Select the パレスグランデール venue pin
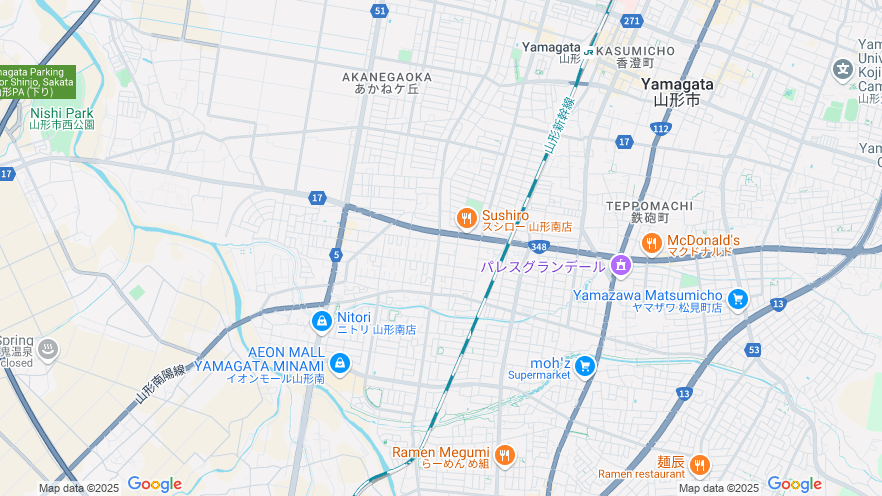882x496 pixels. (x=620, y=266)
